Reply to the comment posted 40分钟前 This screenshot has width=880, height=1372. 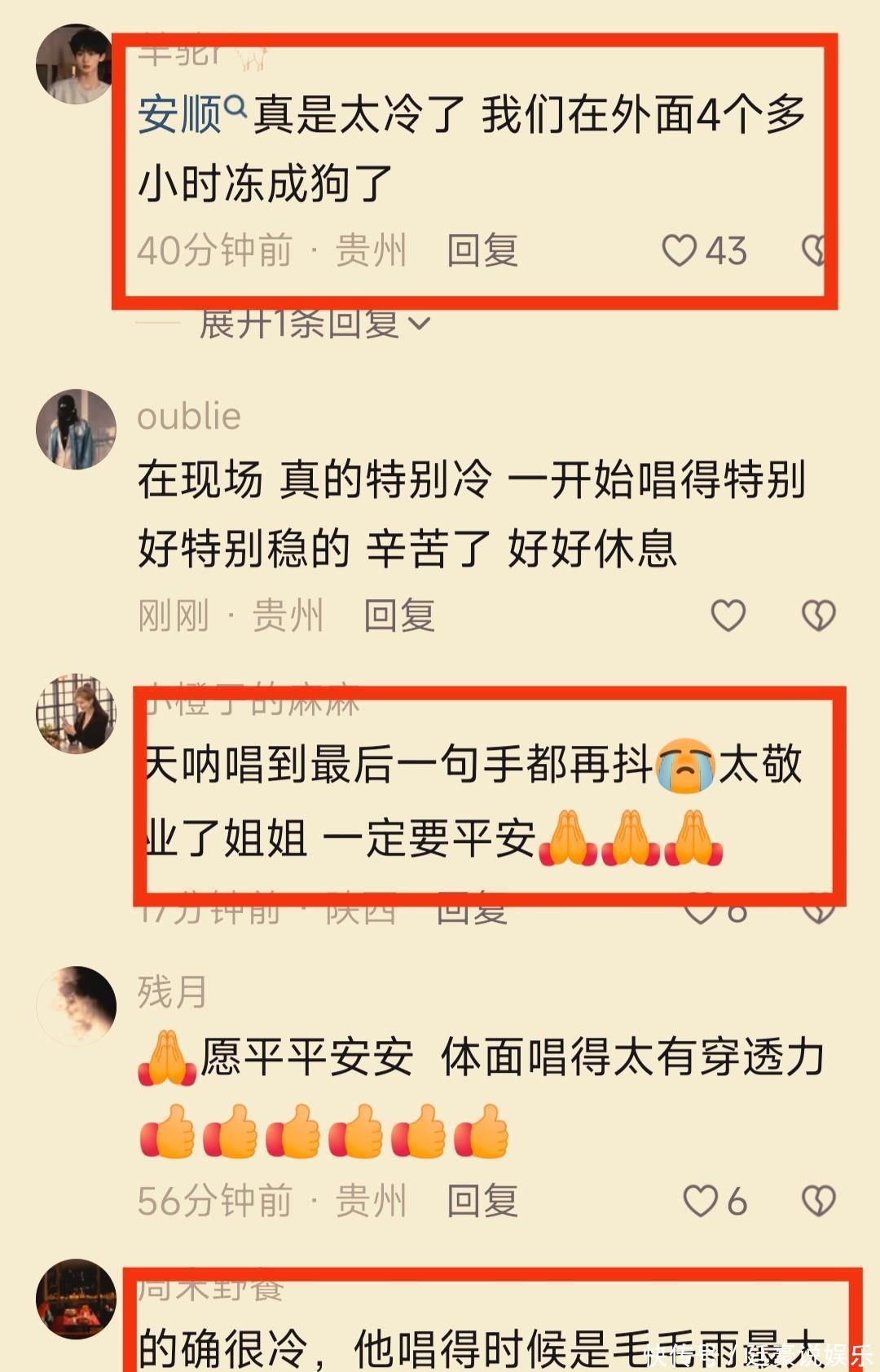click(482, 250)
